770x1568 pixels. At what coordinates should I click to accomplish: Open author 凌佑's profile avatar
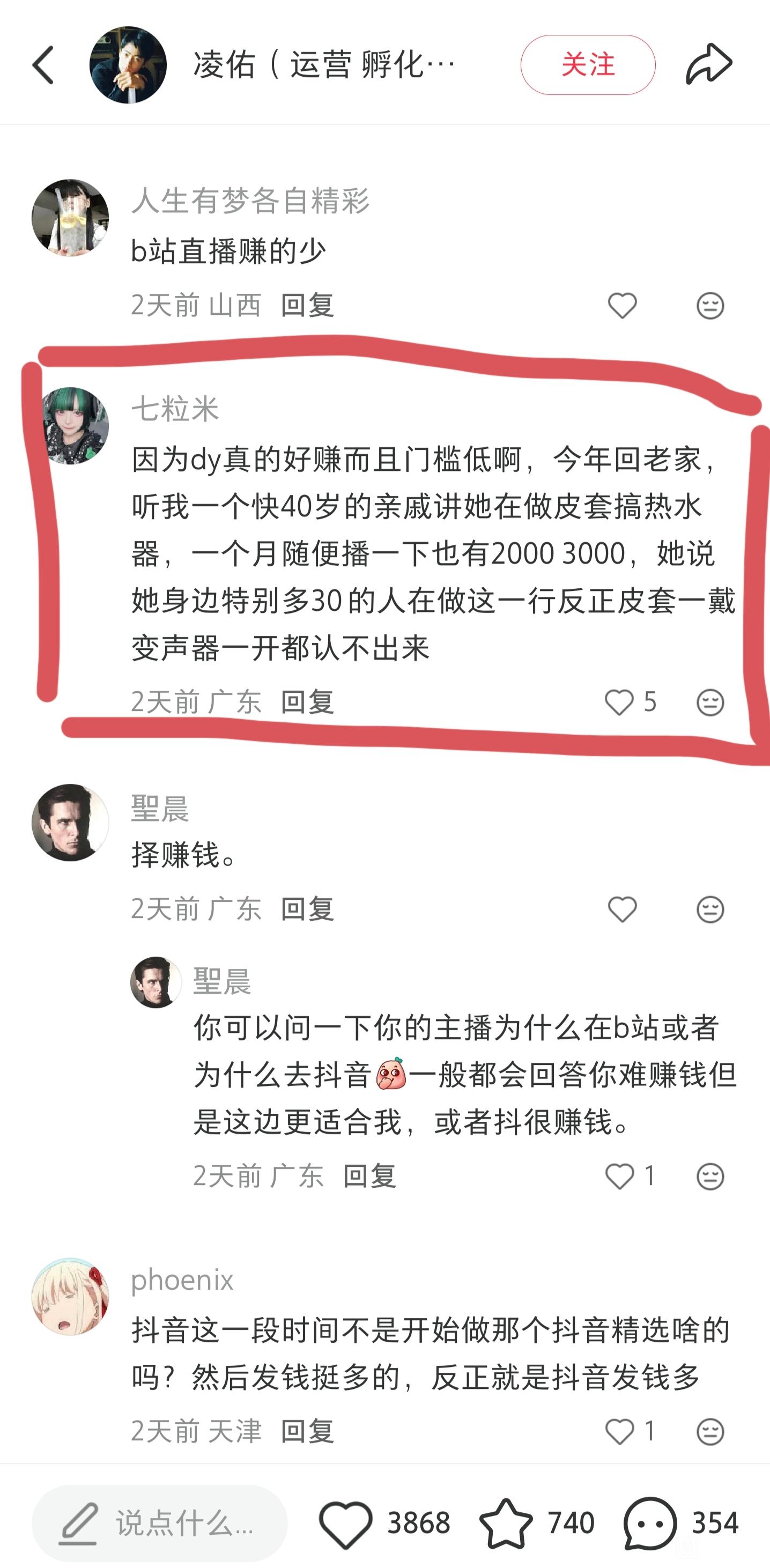(128, 64)
